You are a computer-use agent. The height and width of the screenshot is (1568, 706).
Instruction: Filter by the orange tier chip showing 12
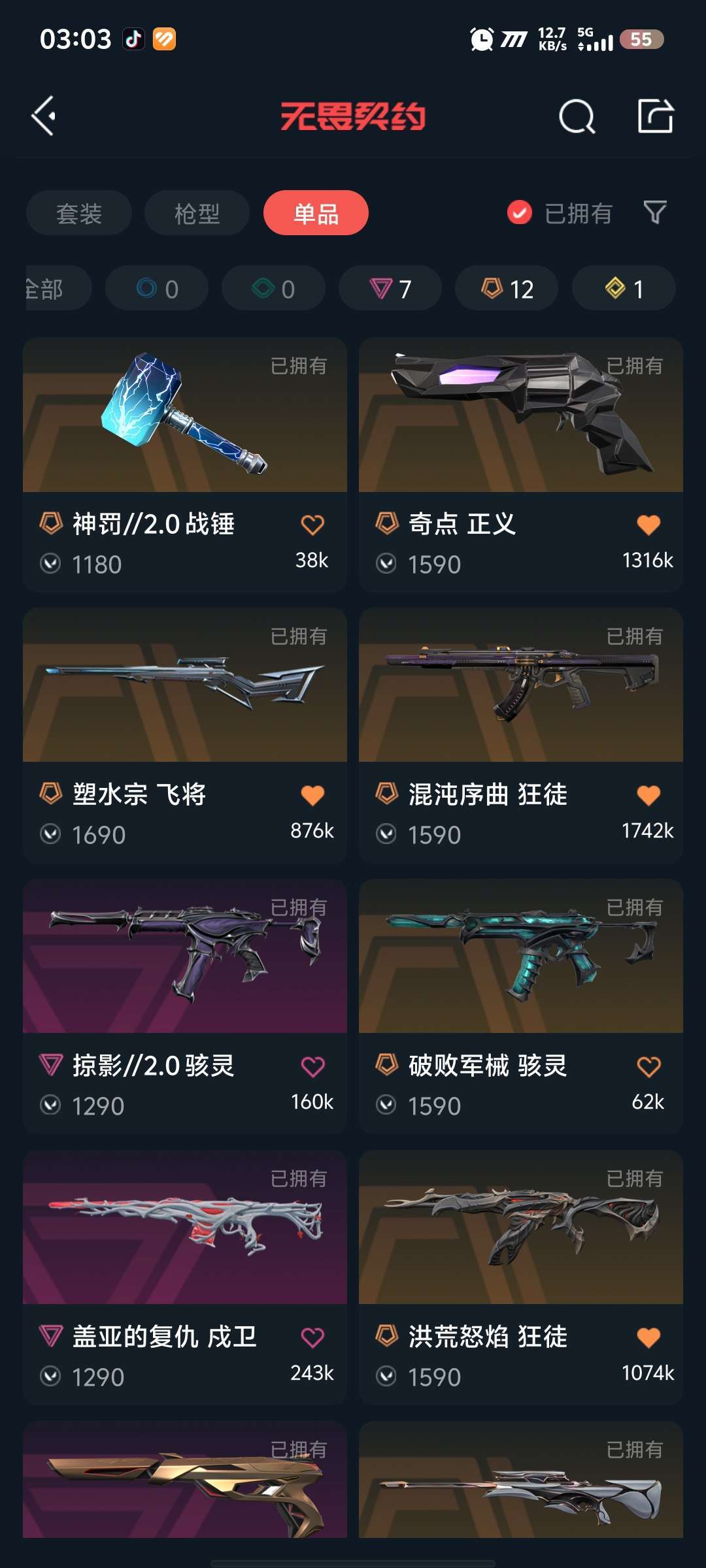coord(507,288)
